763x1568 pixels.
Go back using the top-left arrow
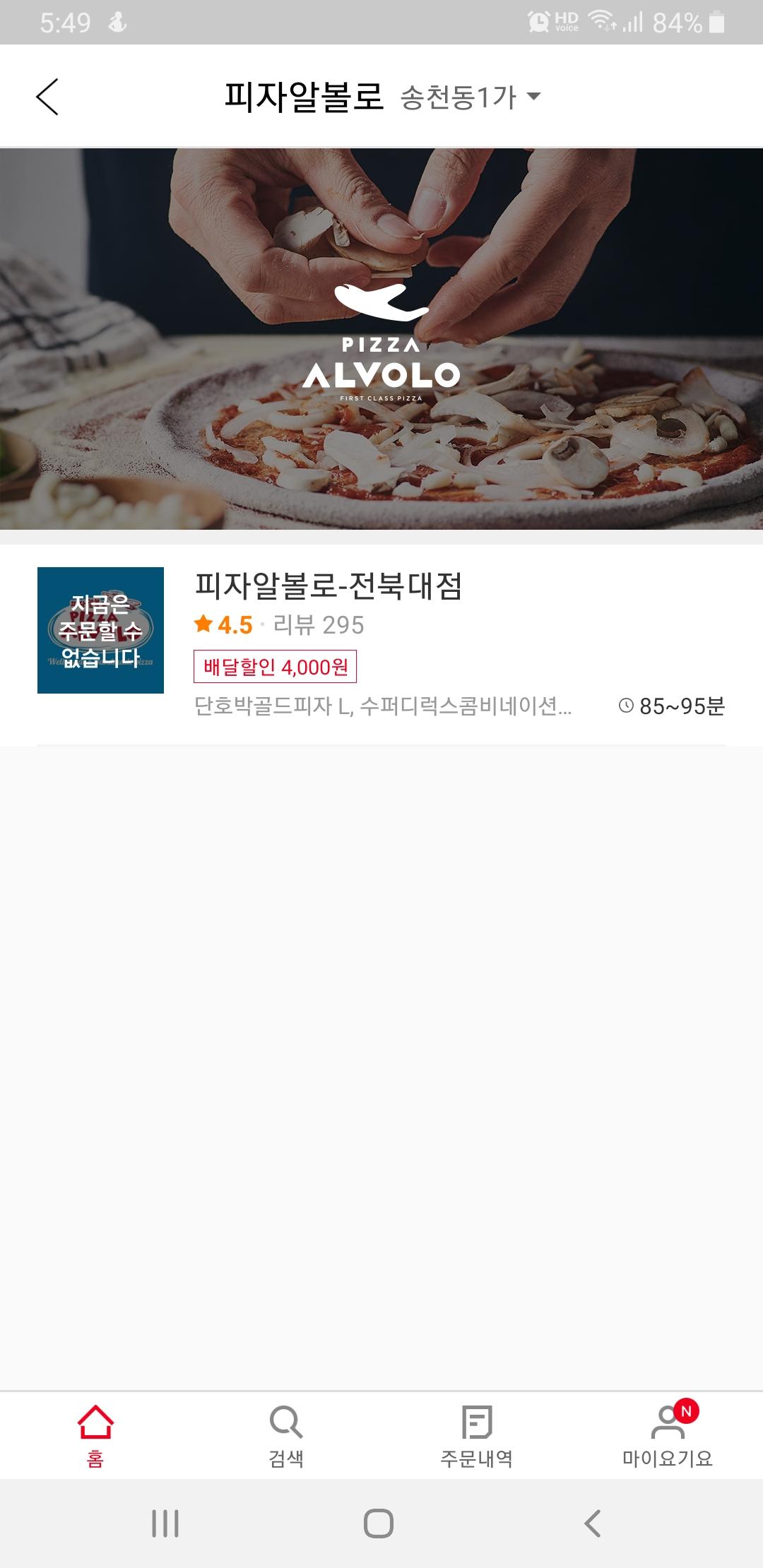47,97
